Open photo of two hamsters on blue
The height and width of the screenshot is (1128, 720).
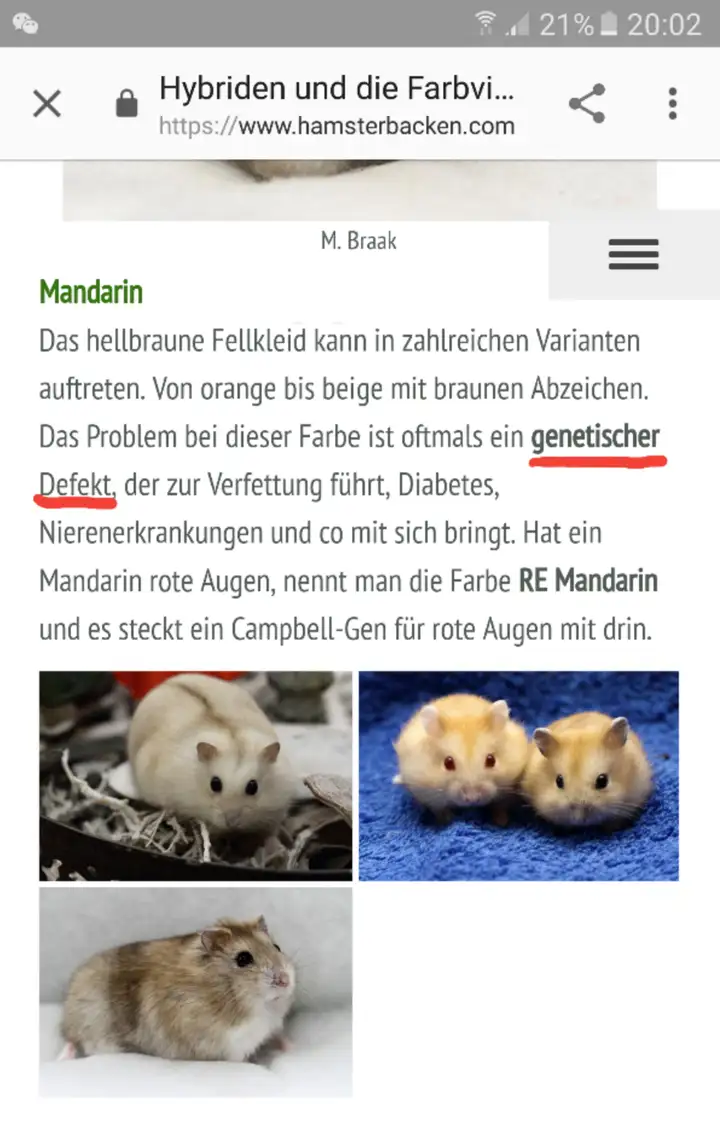coord(518,775)
